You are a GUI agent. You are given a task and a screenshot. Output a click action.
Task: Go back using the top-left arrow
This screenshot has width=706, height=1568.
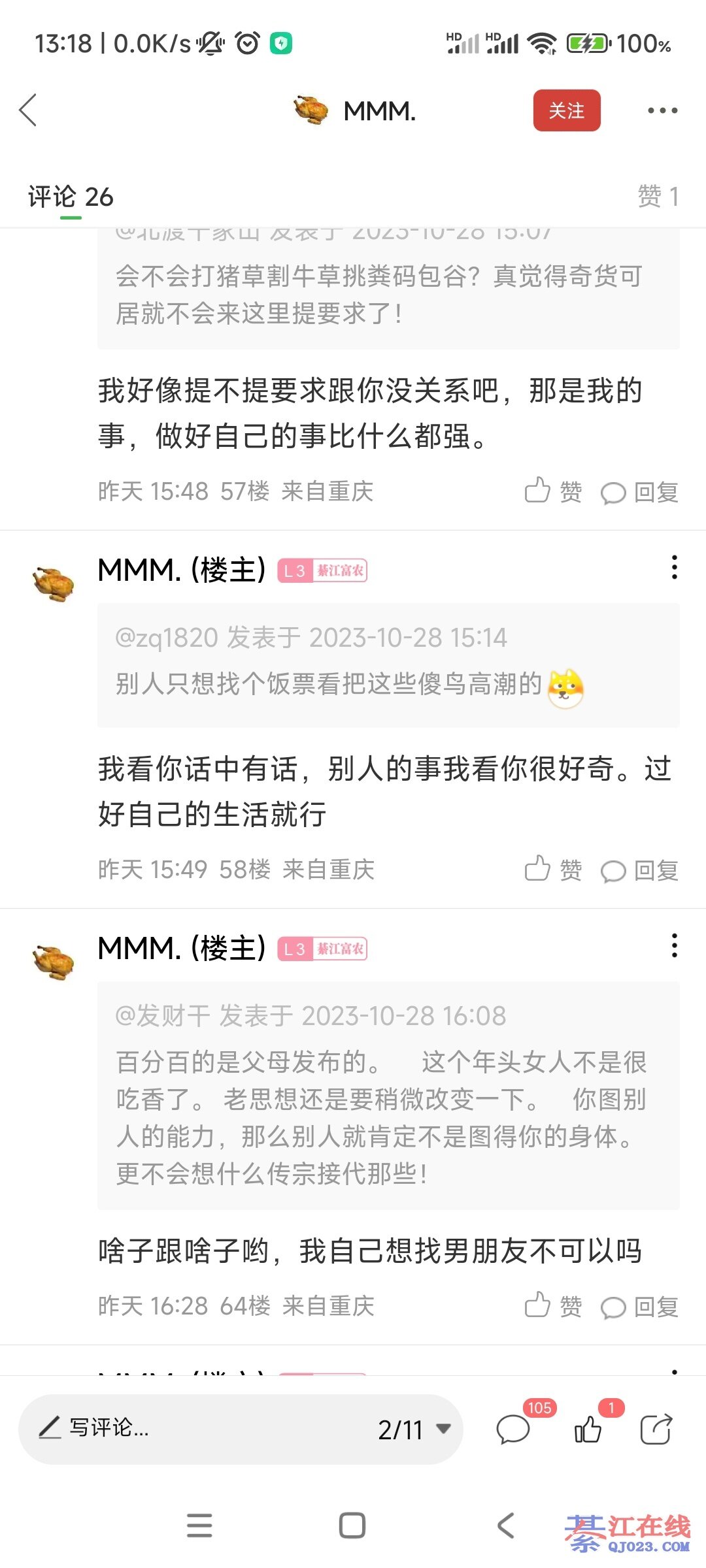27,110
